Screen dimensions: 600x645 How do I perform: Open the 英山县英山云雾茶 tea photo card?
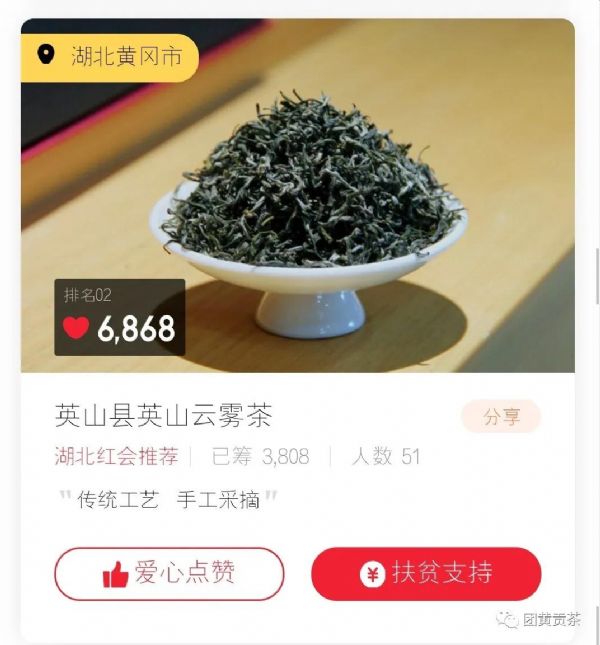point(310,200)
